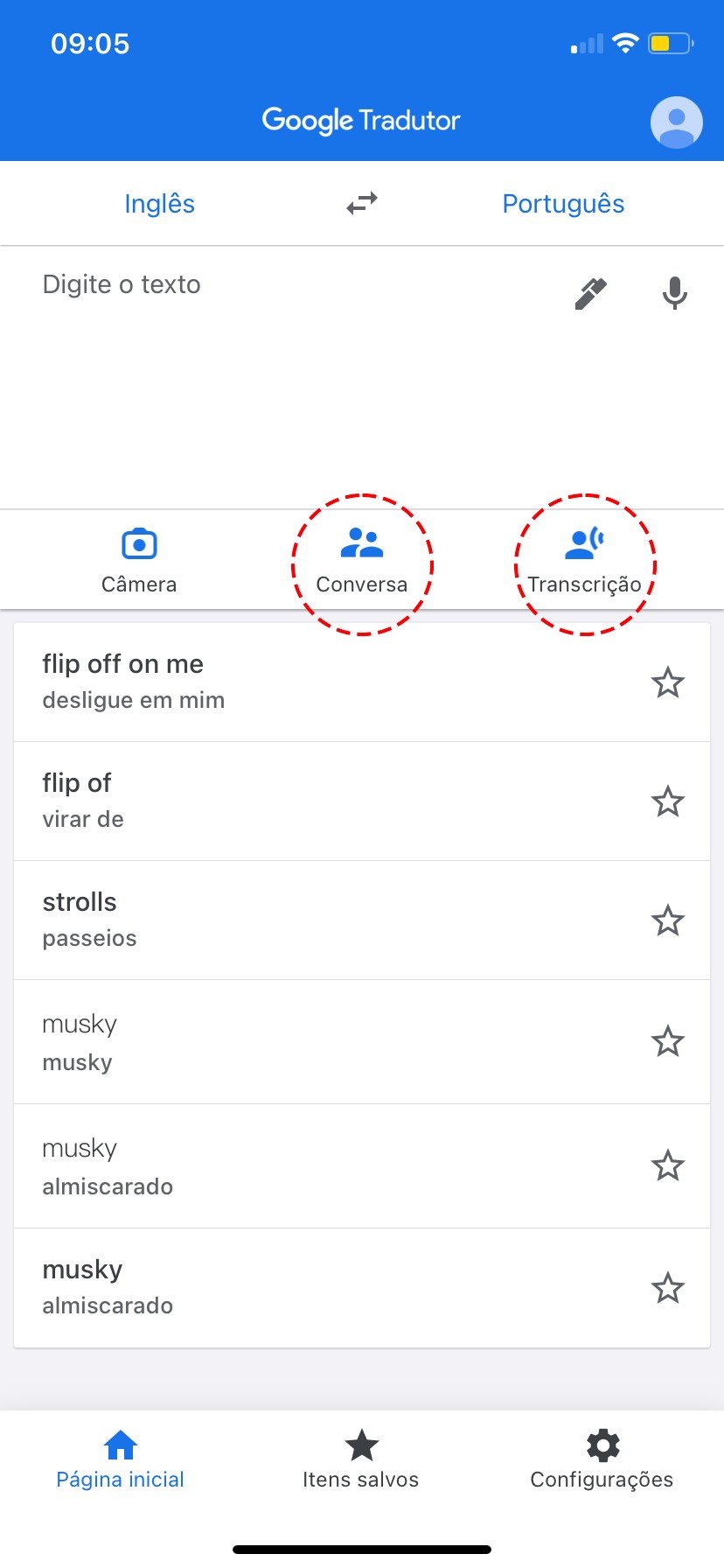The height and width of the screenshot is (1568, 724).
Task: Open the "strolls" history entry
Action: point(332,920)
